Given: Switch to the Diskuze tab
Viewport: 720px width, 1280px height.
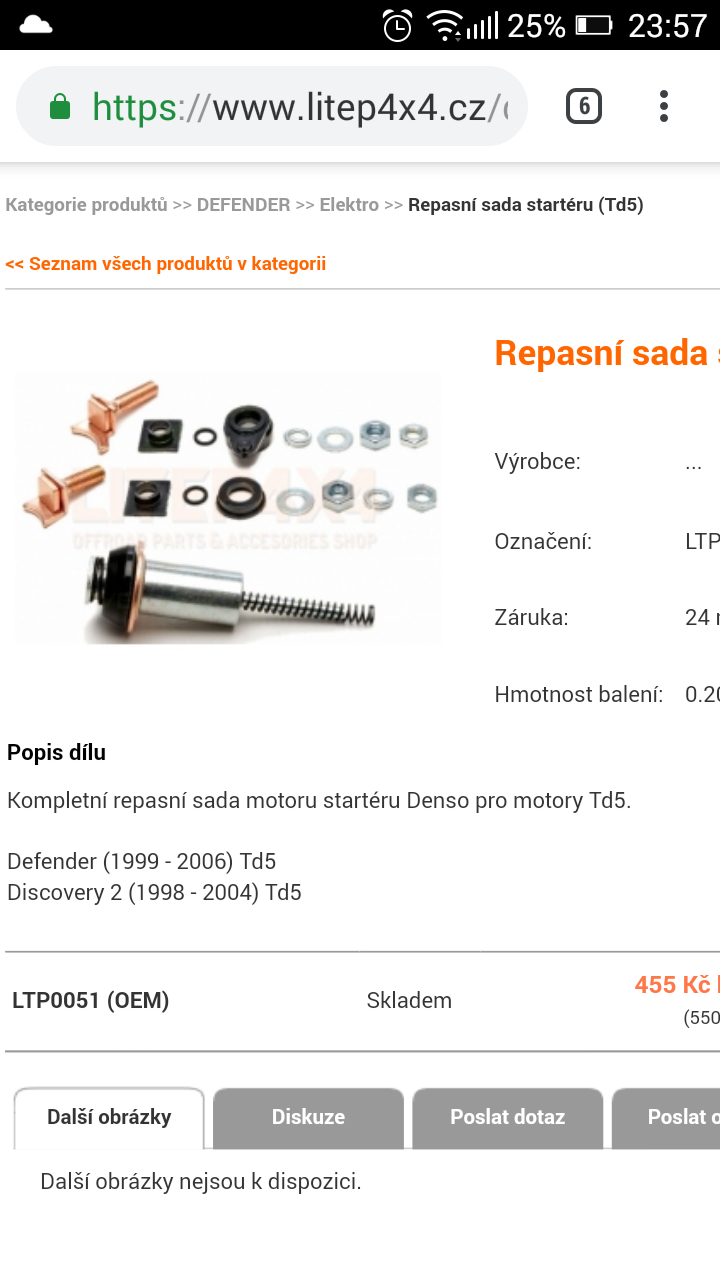Looking at the screenshot, I should pyautogui.click(x=308, y=1117).
